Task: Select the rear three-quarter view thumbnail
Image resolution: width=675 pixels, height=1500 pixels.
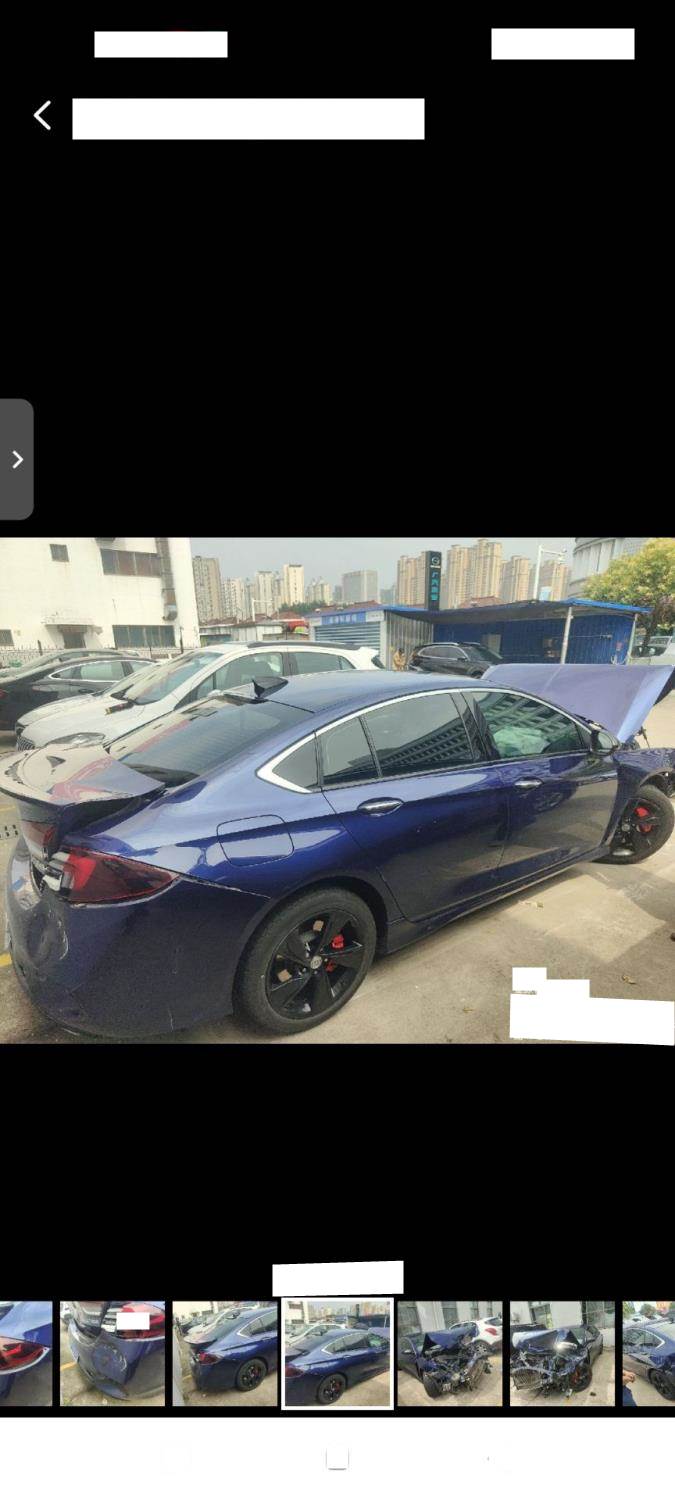Action: 225,1353
